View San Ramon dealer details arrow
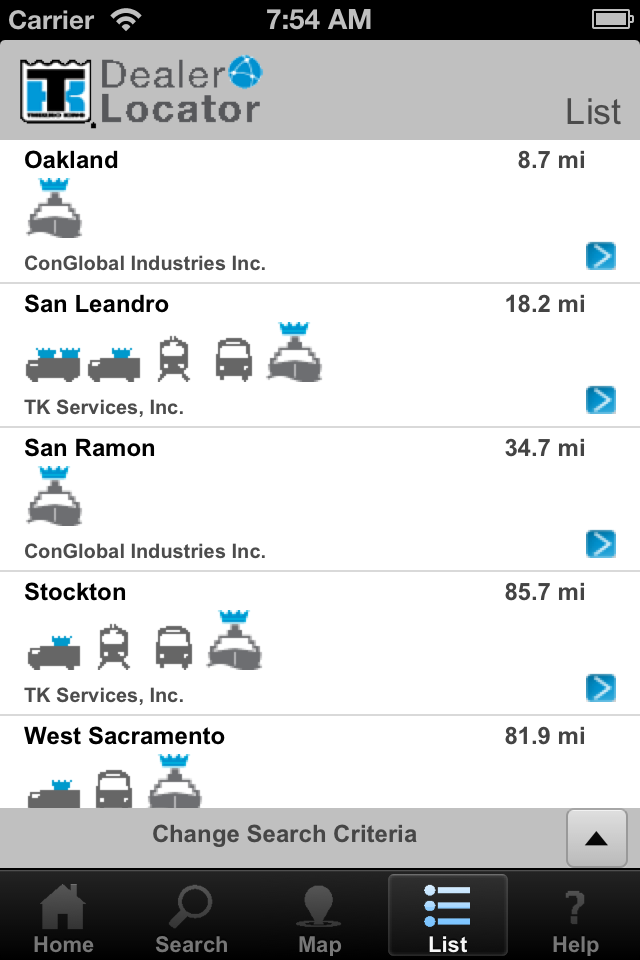Screen dimensions: 640x960 [600, 544]
